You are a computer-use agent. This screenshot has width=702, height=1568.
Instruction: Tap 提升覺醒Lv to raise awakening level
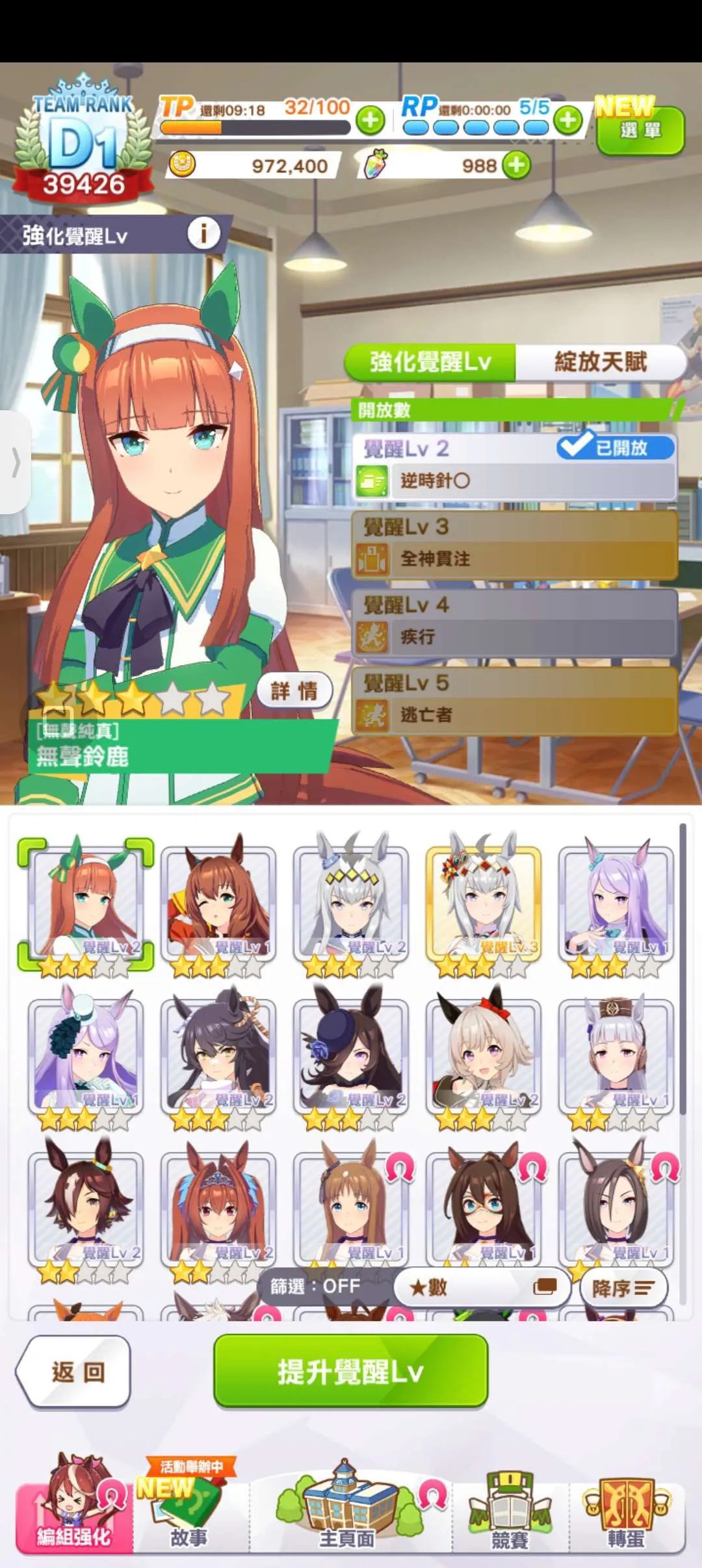click(350, 1372)
